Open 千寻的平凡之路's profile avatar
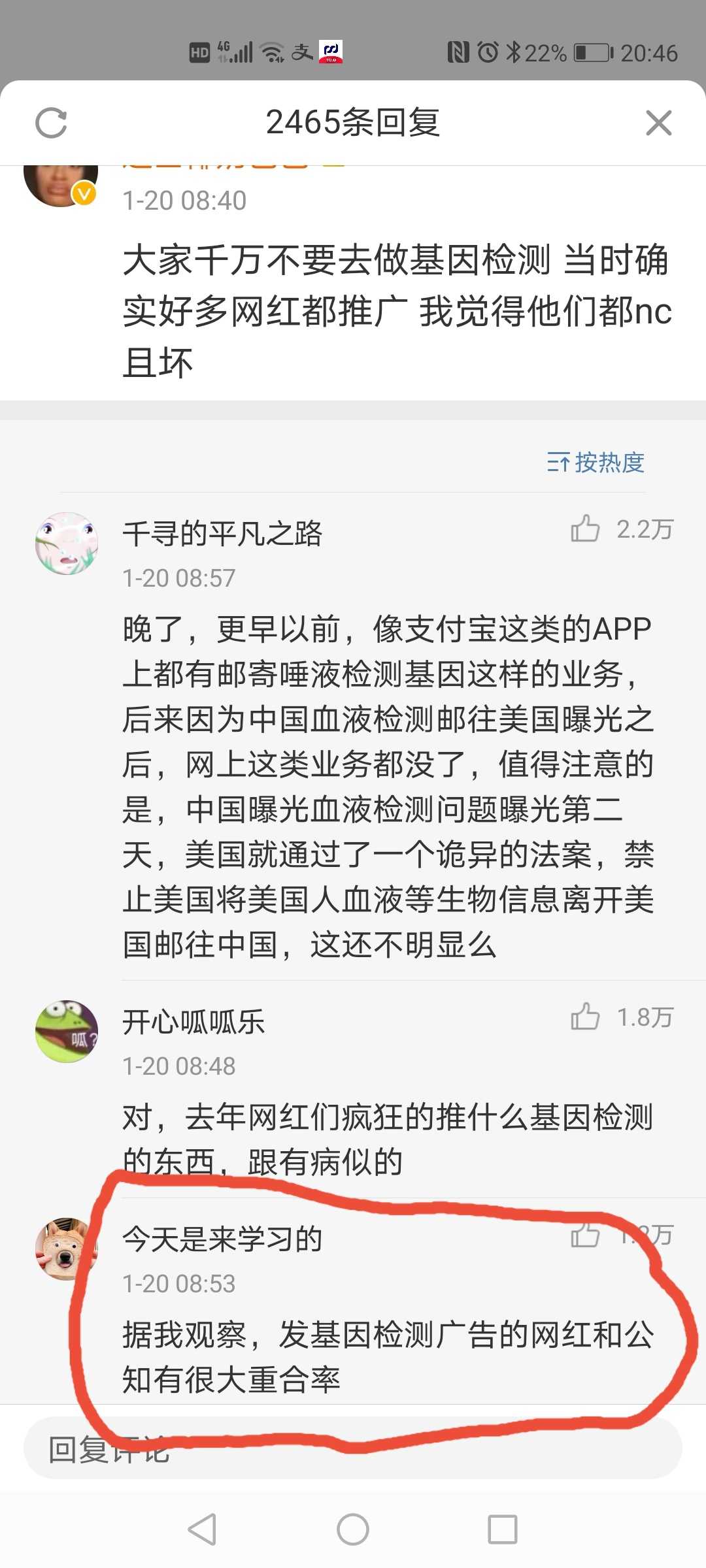The width and height of the screenshot is (706, 1568). [x=67, y=543]
